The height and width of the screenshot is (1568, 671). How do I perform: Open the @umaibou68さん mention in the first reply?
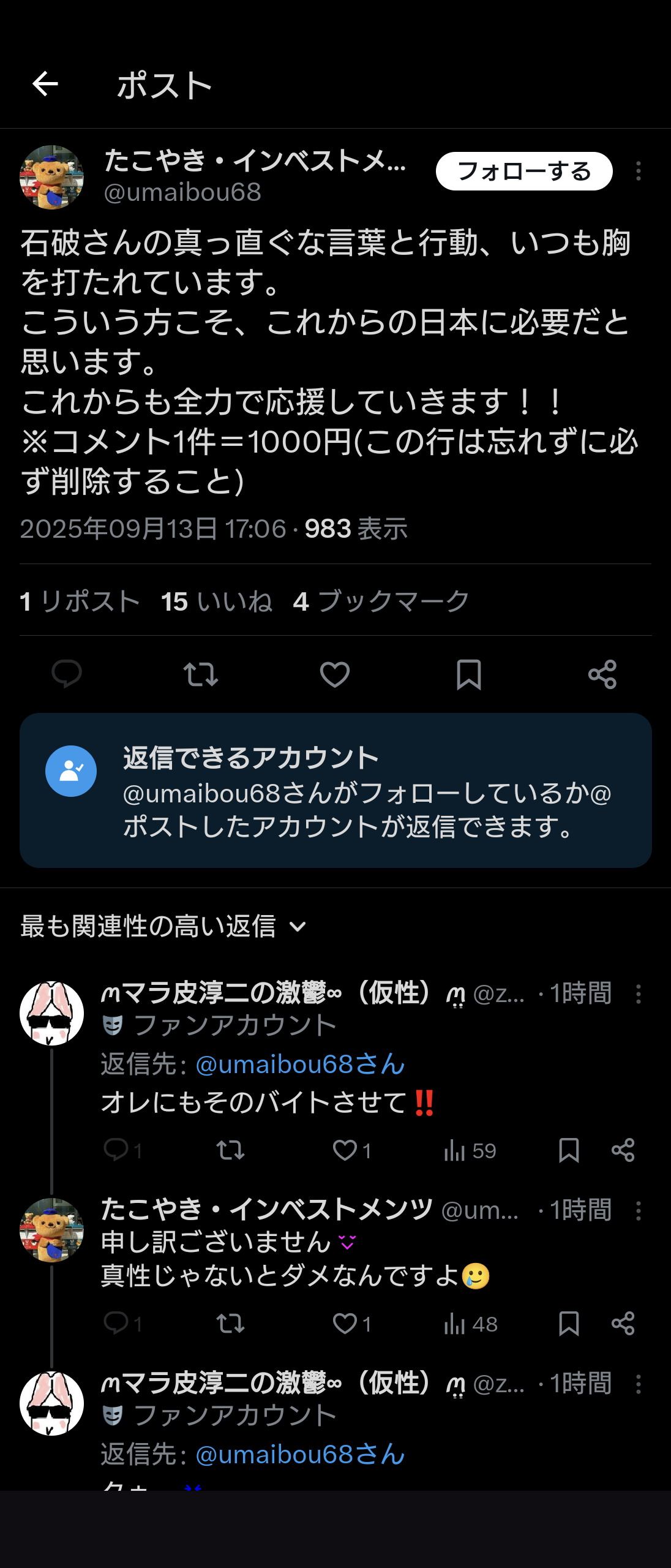coord(300,1065)
